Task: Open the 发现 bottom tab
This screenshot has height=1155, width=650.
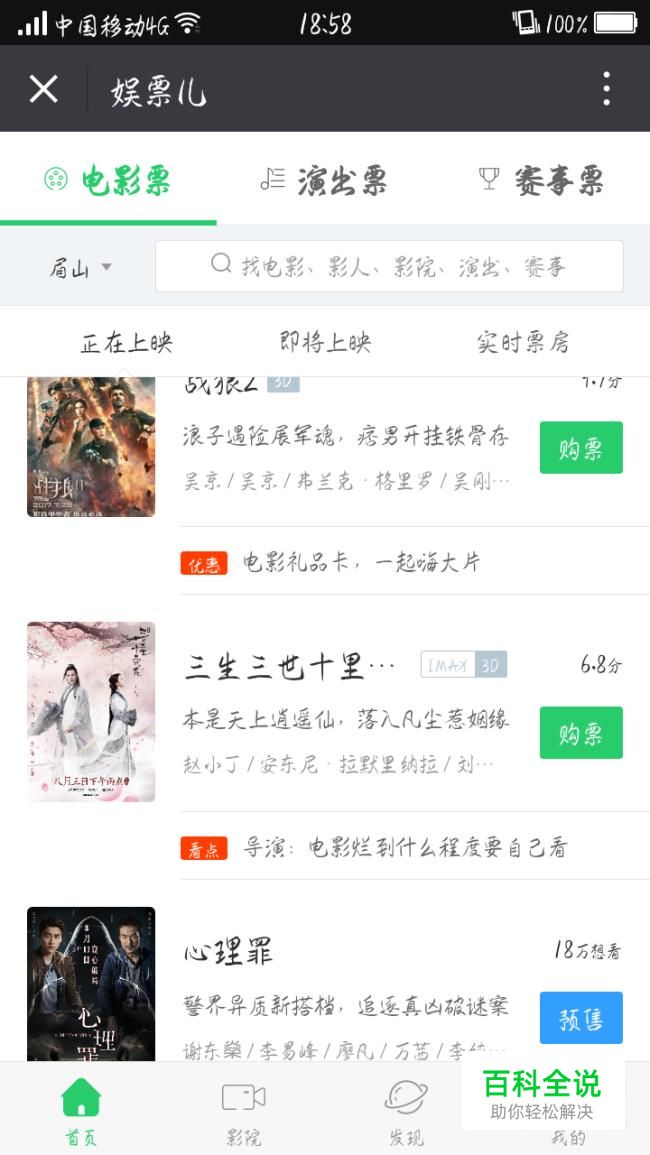Action: coord(406,1110)
